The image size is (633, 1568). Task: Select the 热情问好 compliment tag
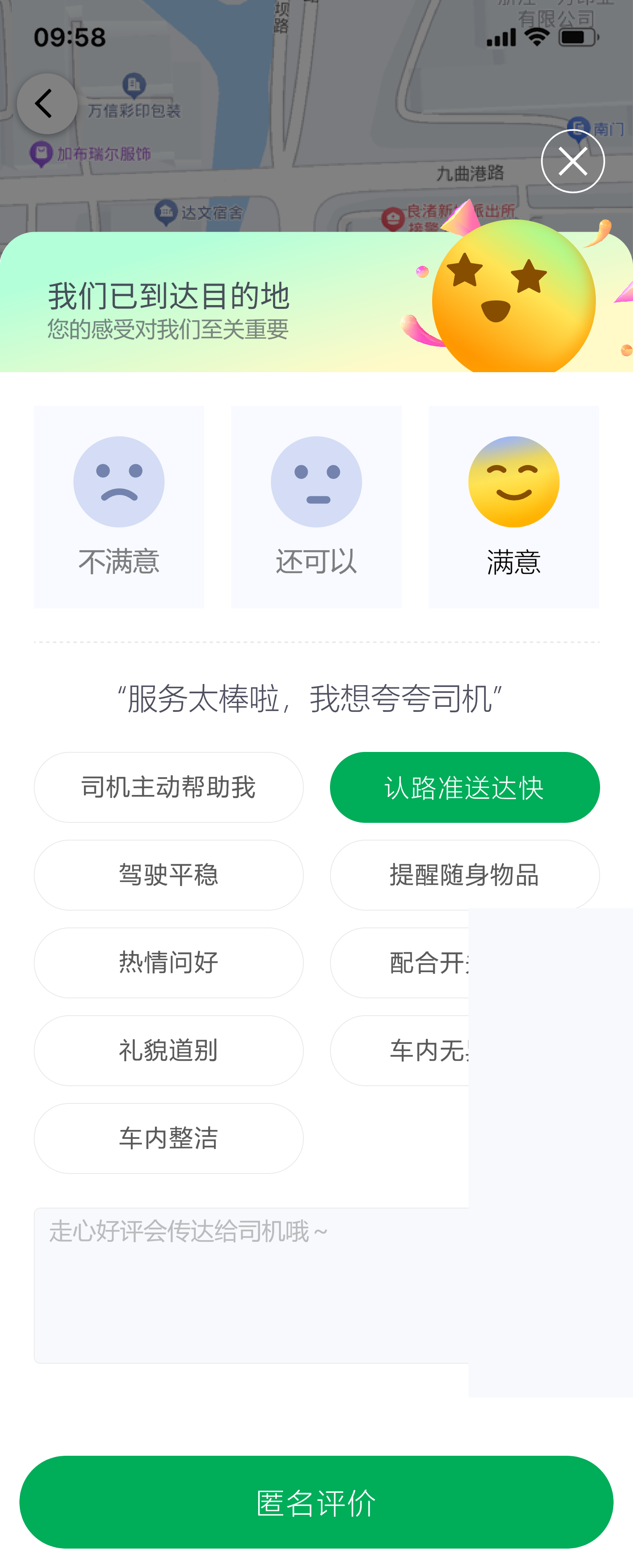click(169, 962)
